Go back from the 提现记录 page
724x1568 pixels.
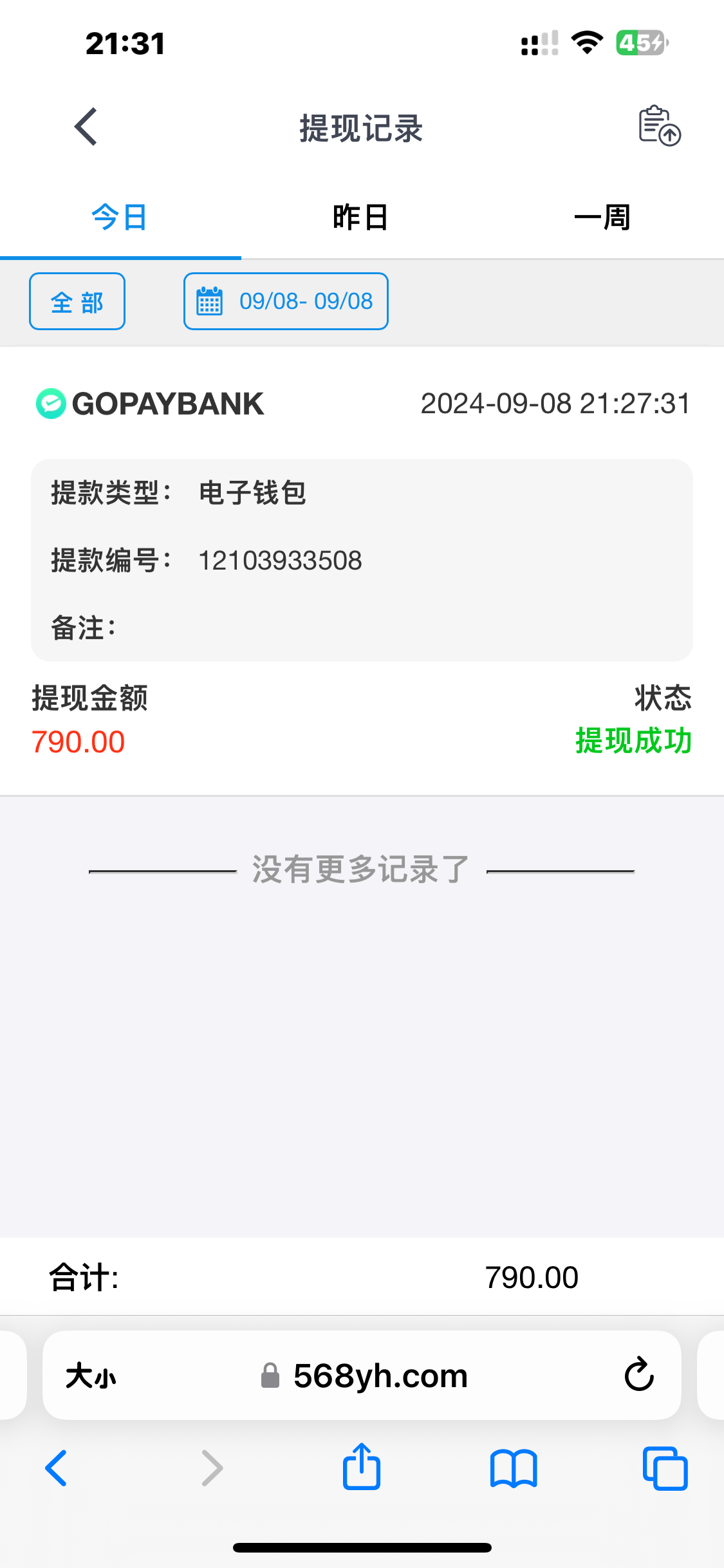(86, 127)
